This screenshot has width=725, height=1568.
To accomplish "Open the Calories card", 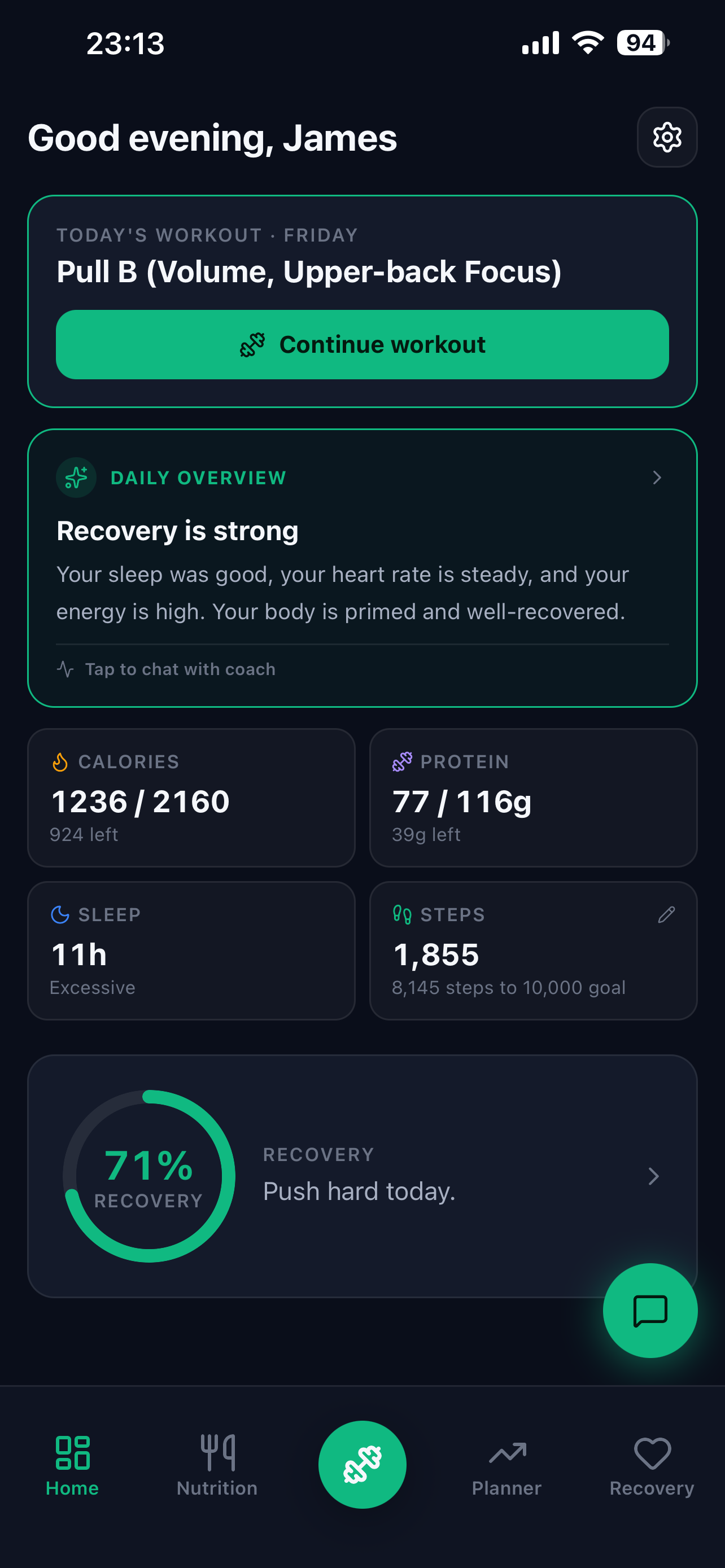I will (x=191, y=798).
